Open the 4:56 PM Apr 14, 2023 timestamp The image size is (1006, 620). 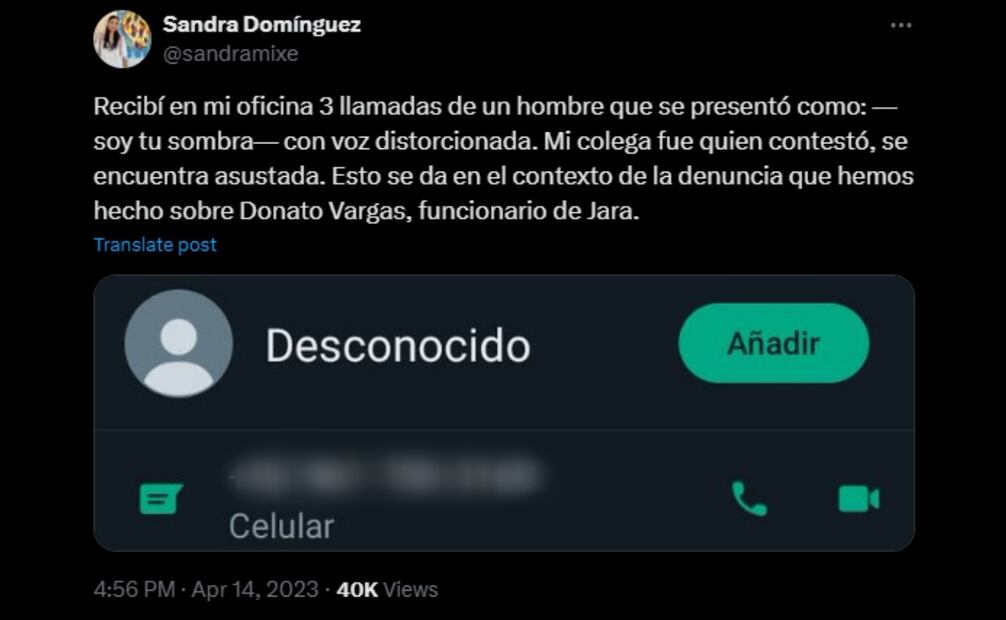point(206,589)
